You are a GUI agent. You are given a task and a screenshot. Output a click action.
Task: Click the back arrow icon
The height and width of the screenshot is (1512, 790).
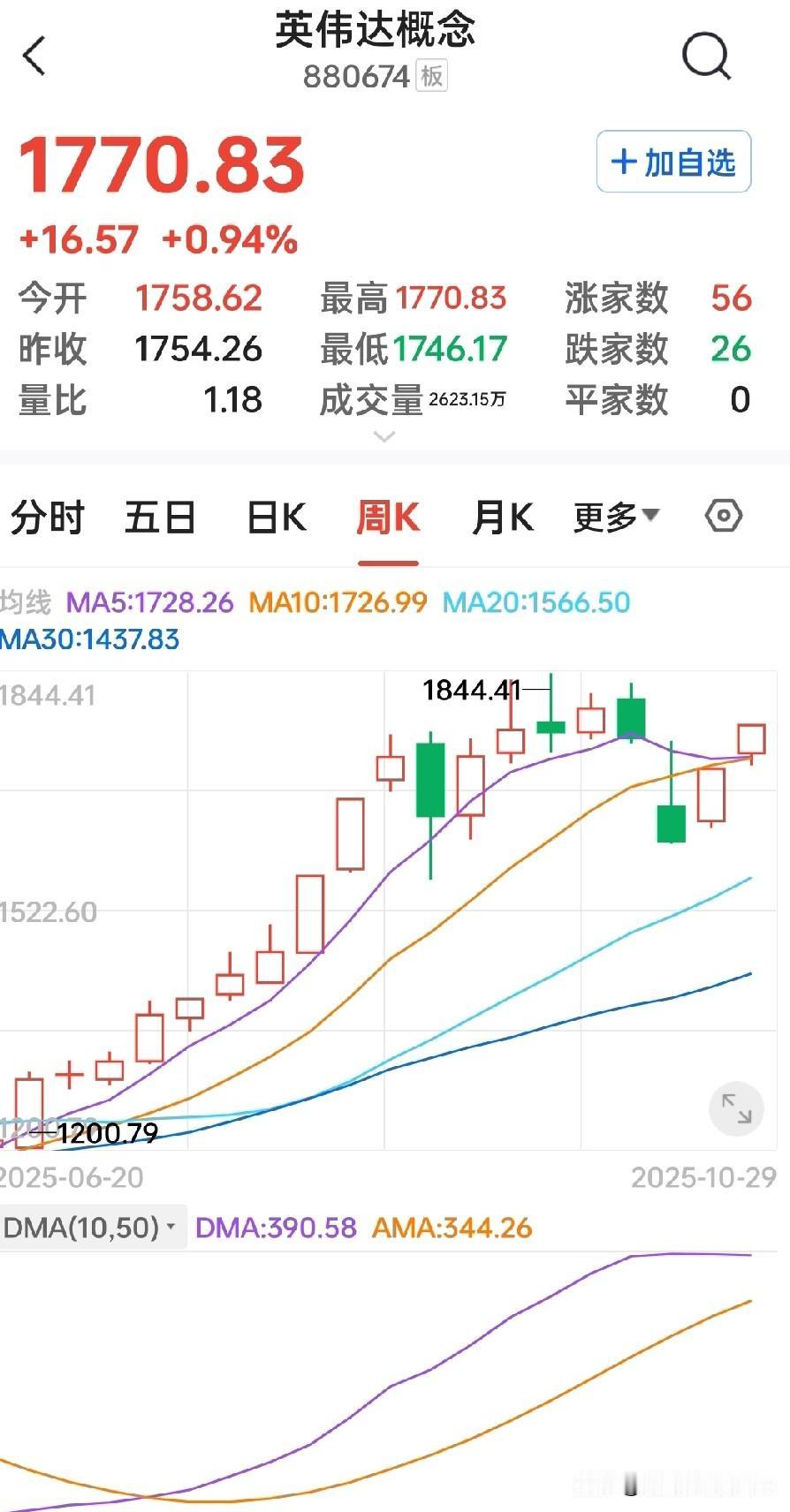click(34, 56)
